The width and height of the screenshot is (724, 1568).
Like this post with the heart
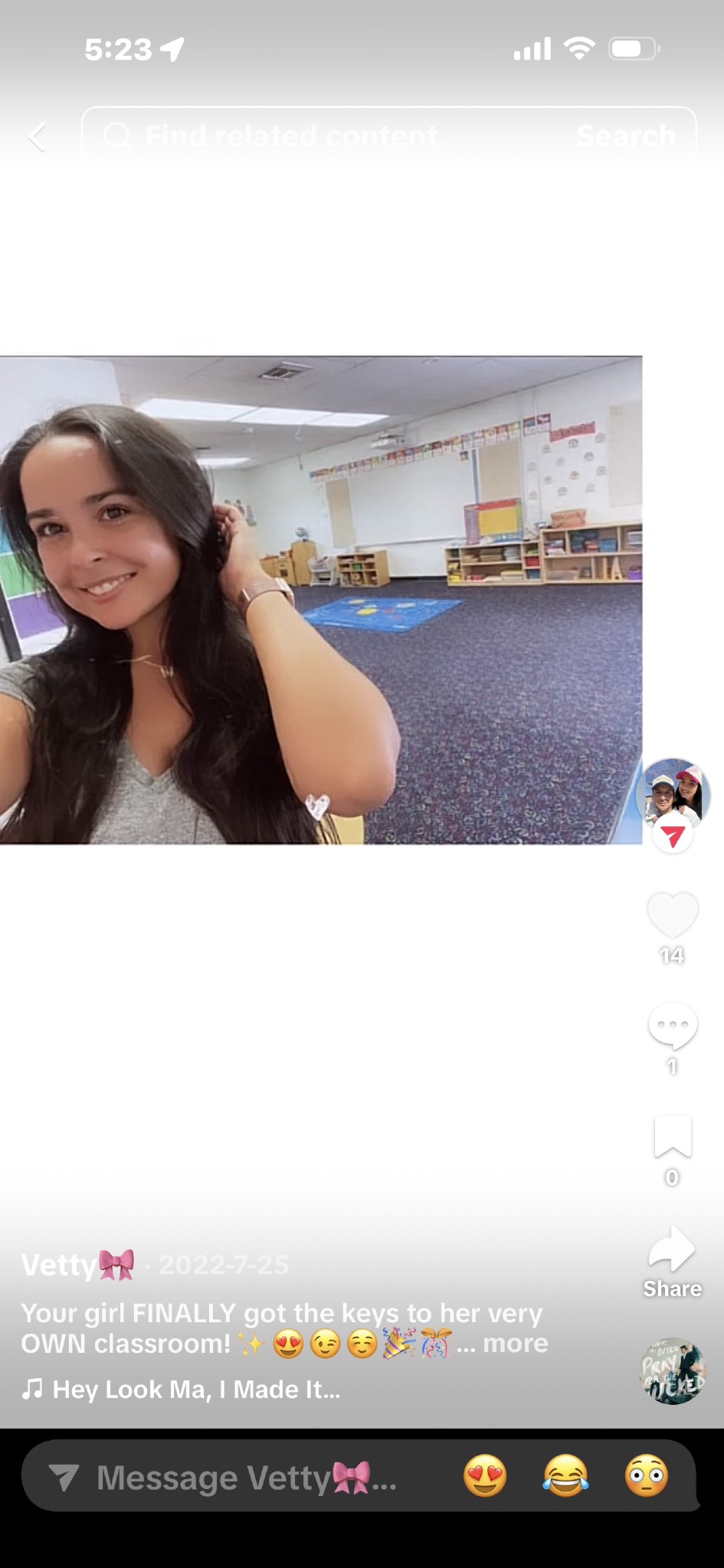coord(672,915)
